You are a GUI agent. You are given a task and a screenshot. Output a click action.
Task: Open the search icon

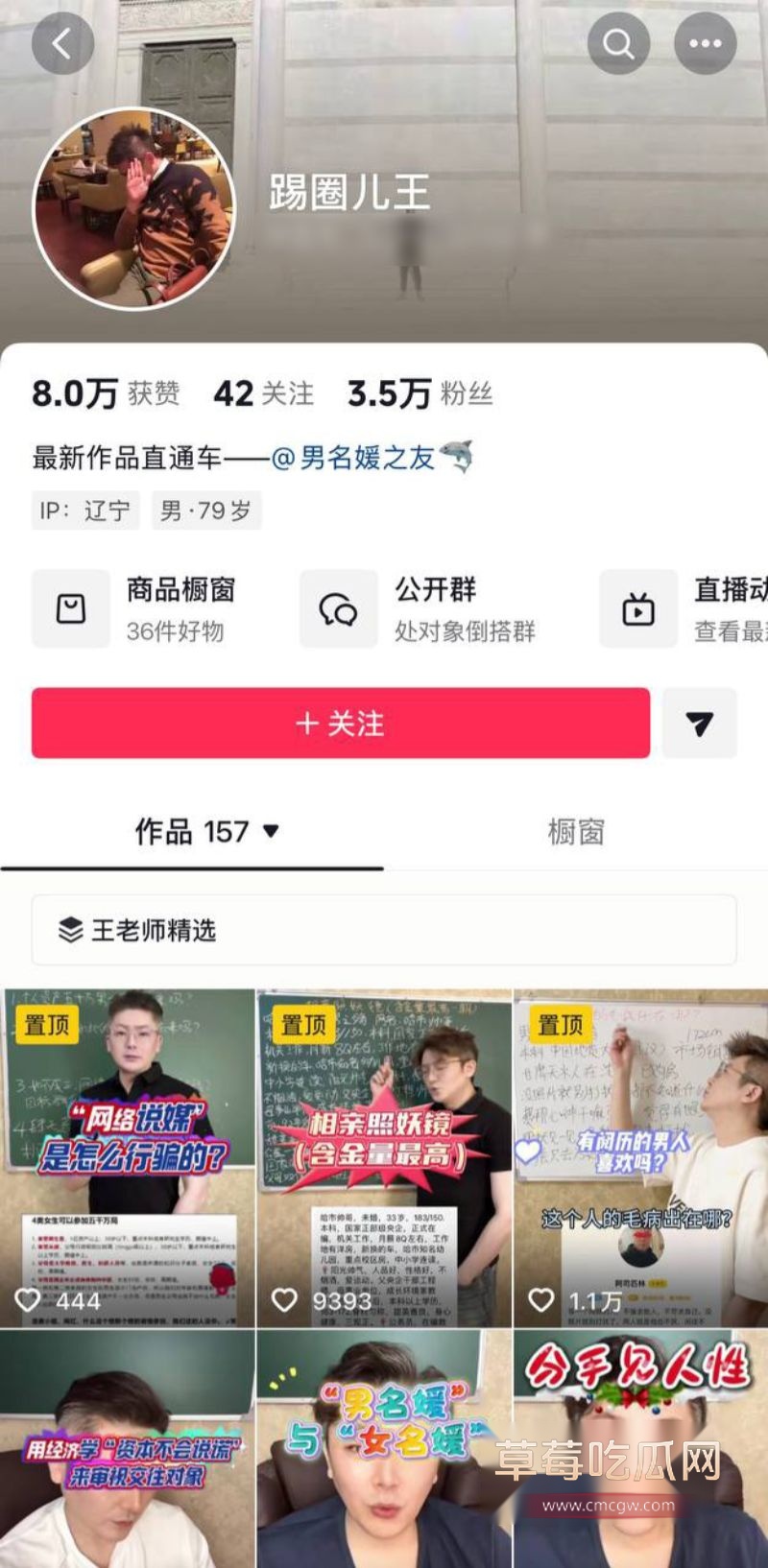(619, 43)
